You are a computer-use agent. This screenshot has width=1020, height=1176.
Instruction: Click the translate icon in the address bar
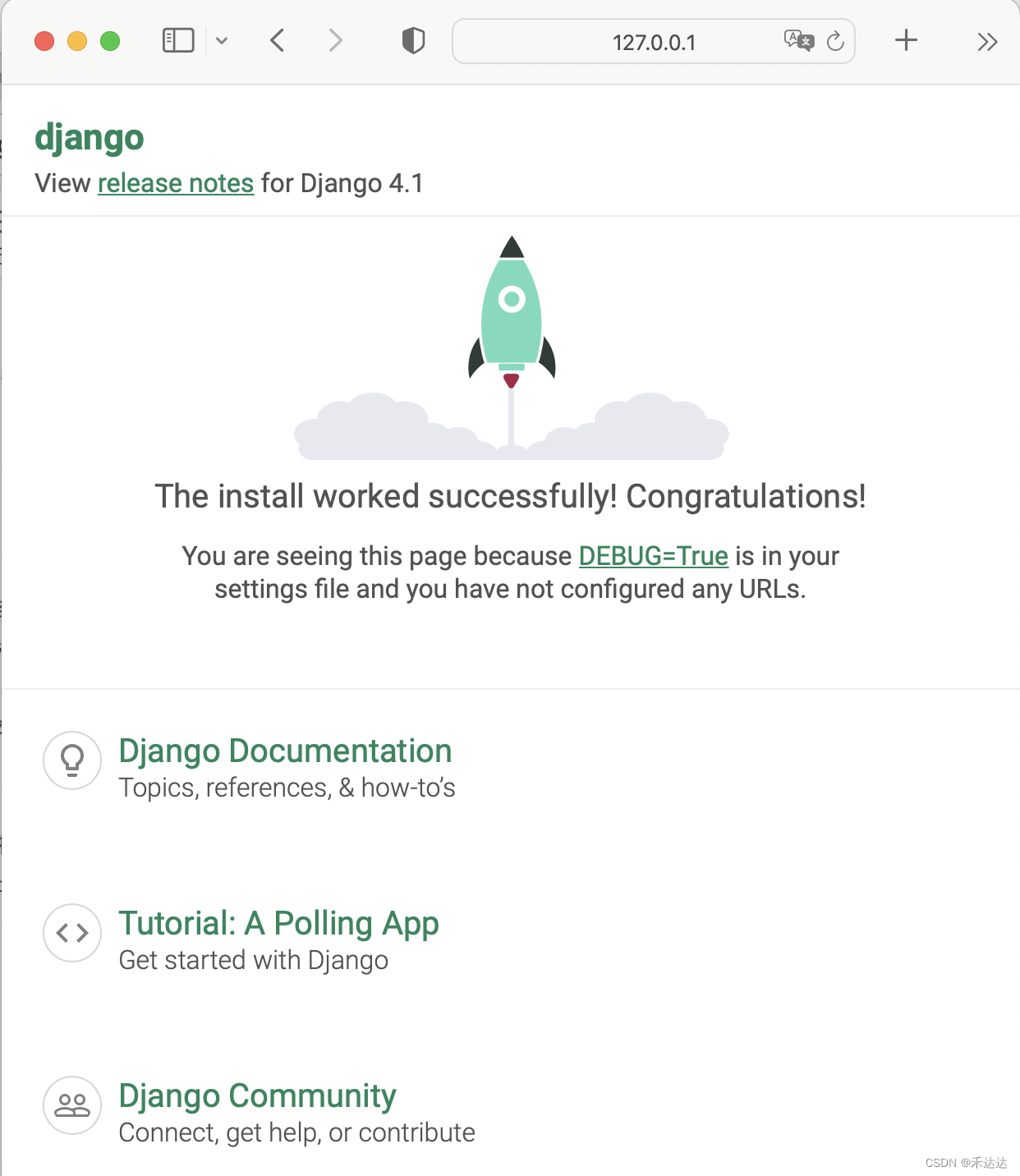point(800,40)
